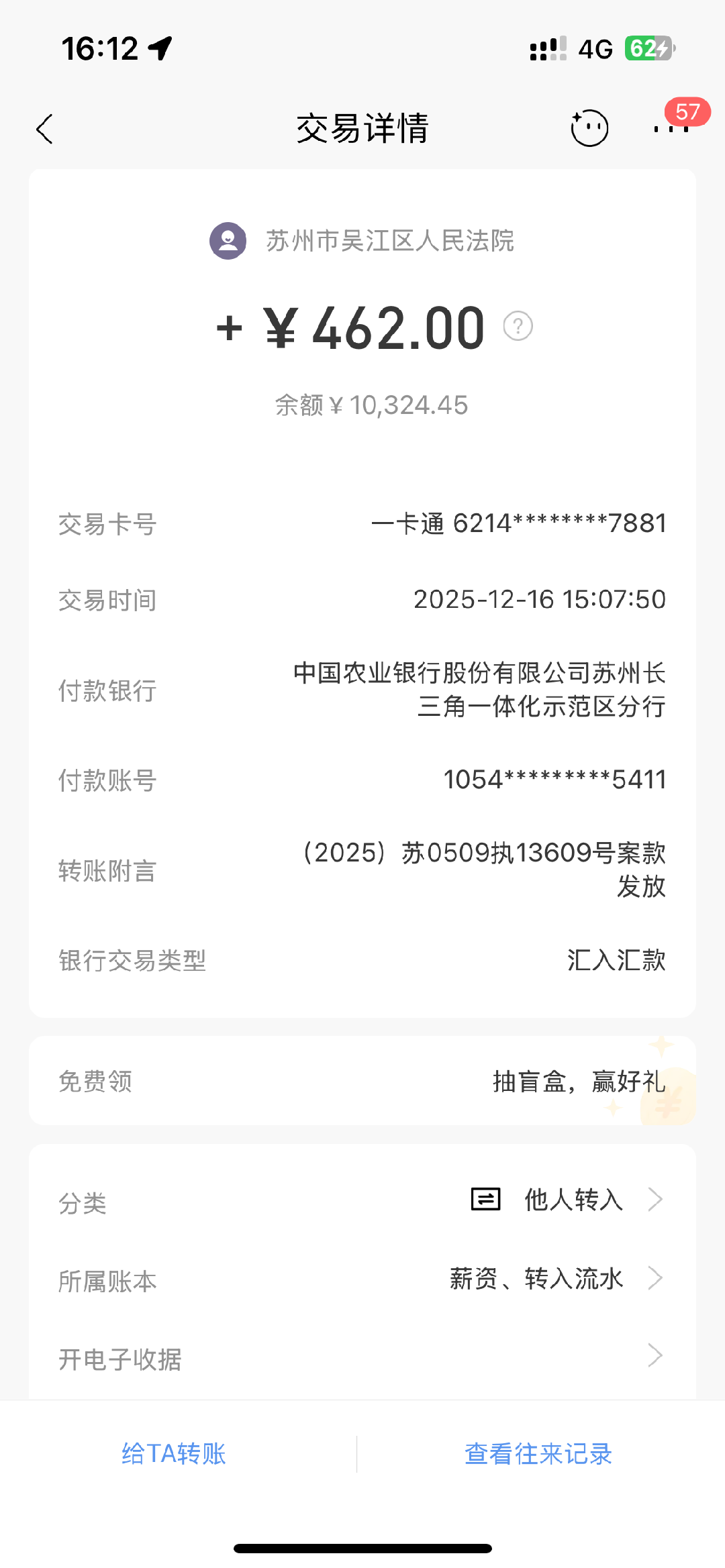Open the 免费领 blind box offer
The width and height of the screenshot is (725, 1568).
362,1081
